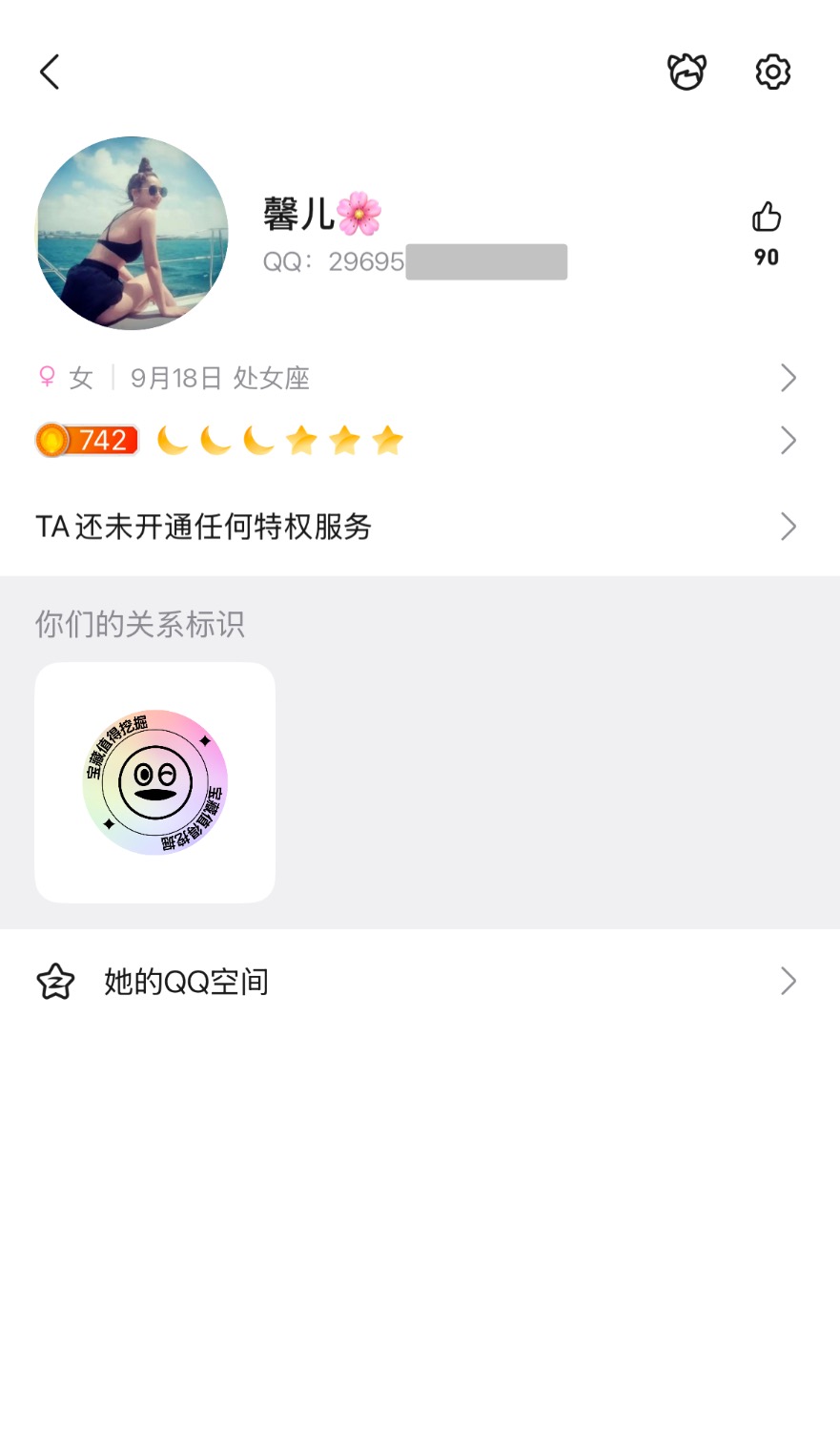This screenshot has height=1431, width=840.
Task: View the profile avatar photo
Action: click(133, 234)
